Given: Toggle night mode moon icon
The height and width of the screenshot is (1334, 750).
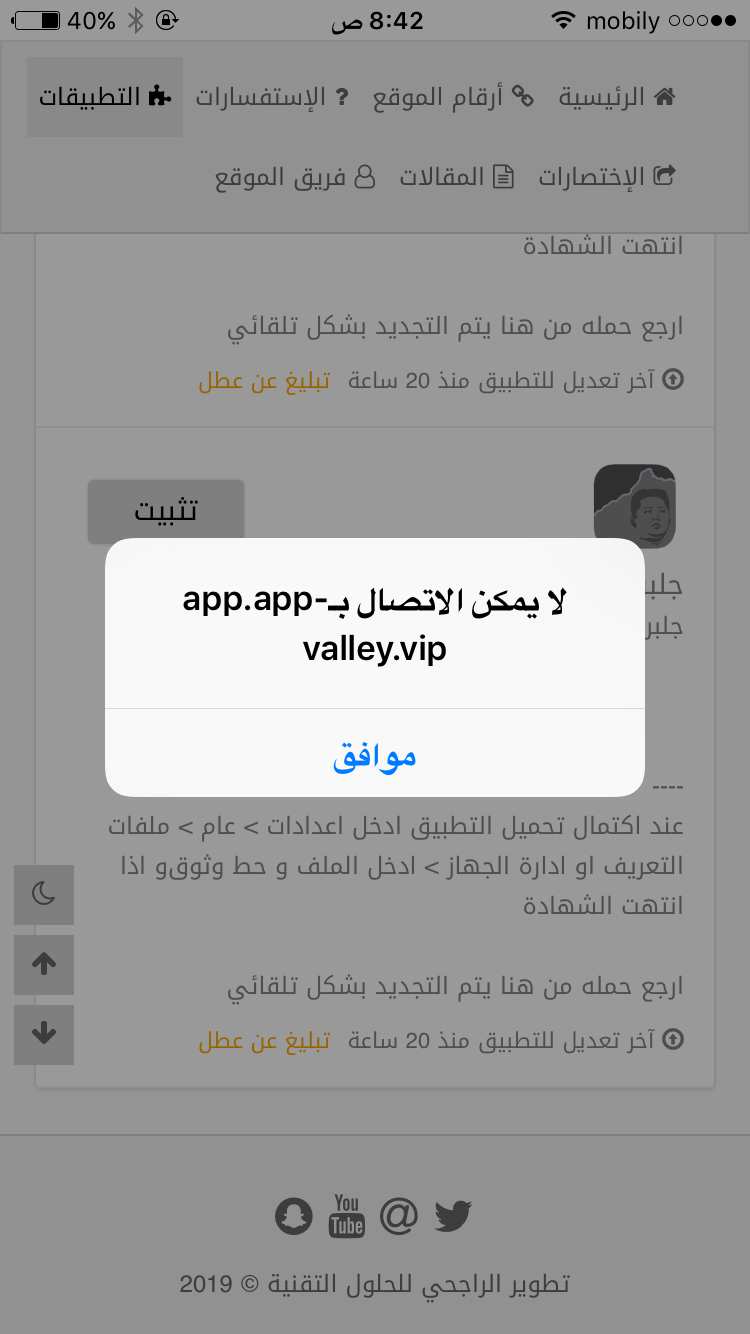Looking at the screenshot, I should click(44, 894).
